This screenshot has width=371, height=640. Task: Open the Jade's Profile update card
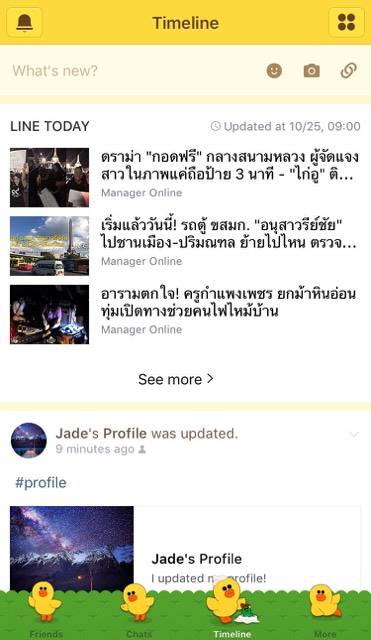(x=185, y=549)
